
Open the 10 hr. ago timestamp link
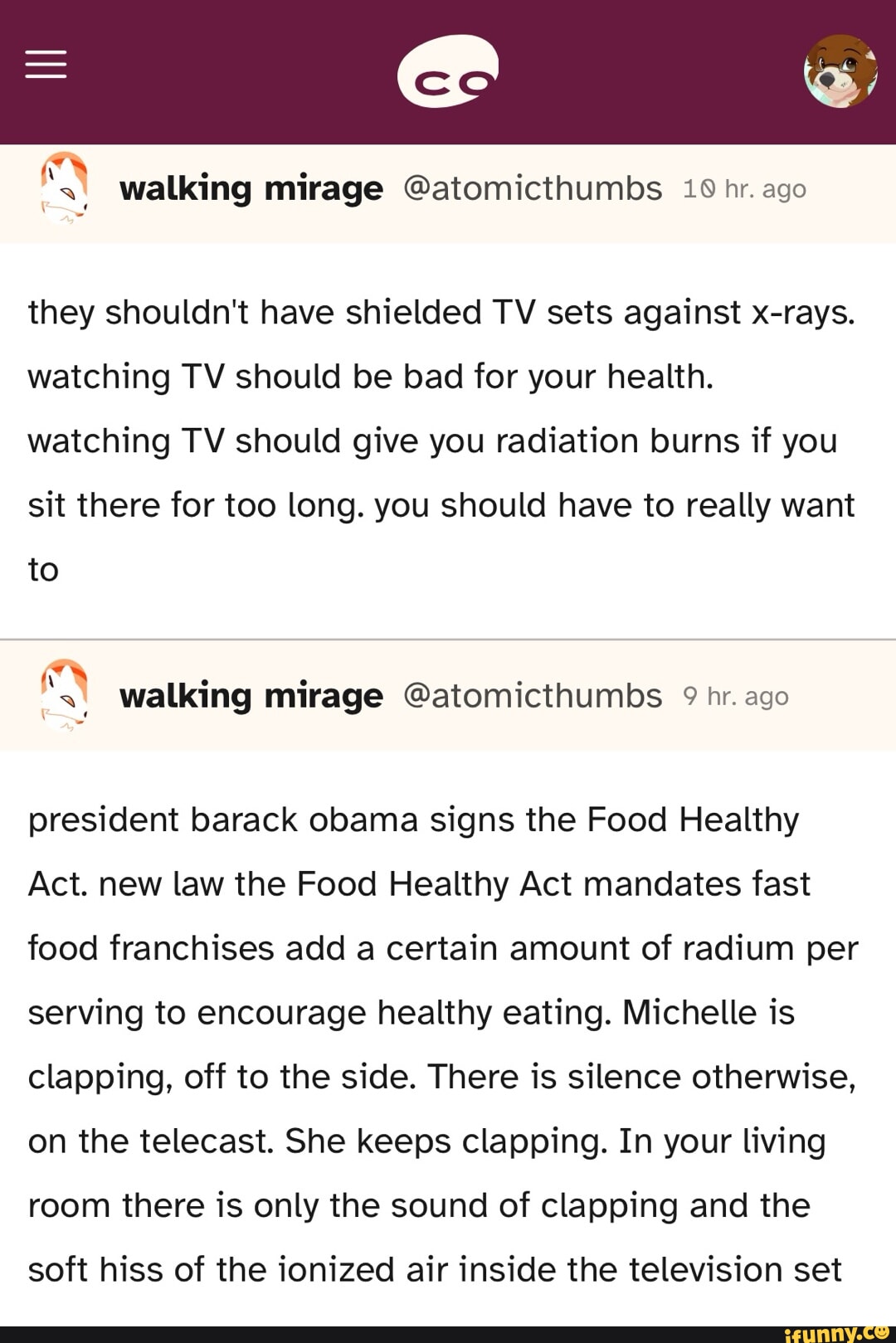(744, 189)
